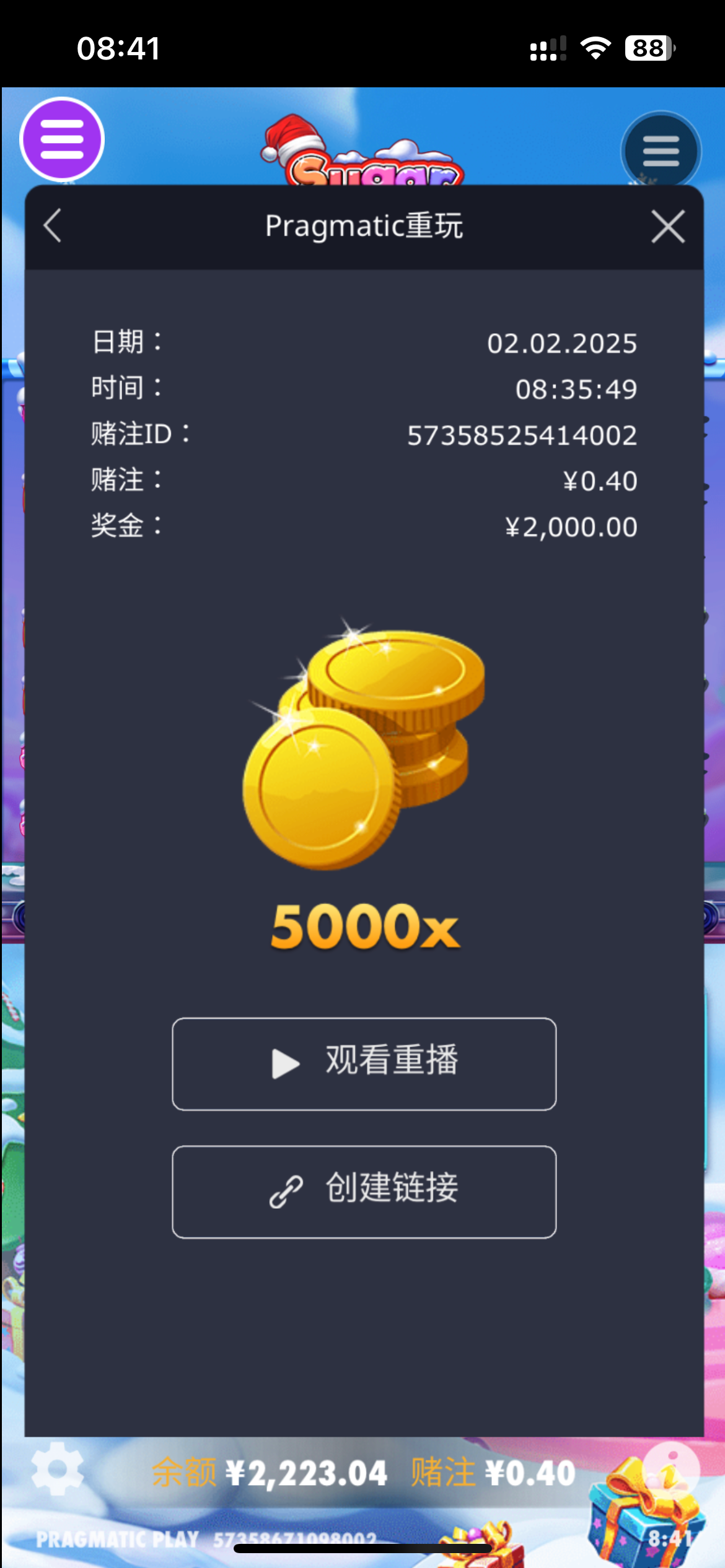Open the dark blue game menu
The height and width of the screenshot is (1568, 725).
click(x=661, y=151)
